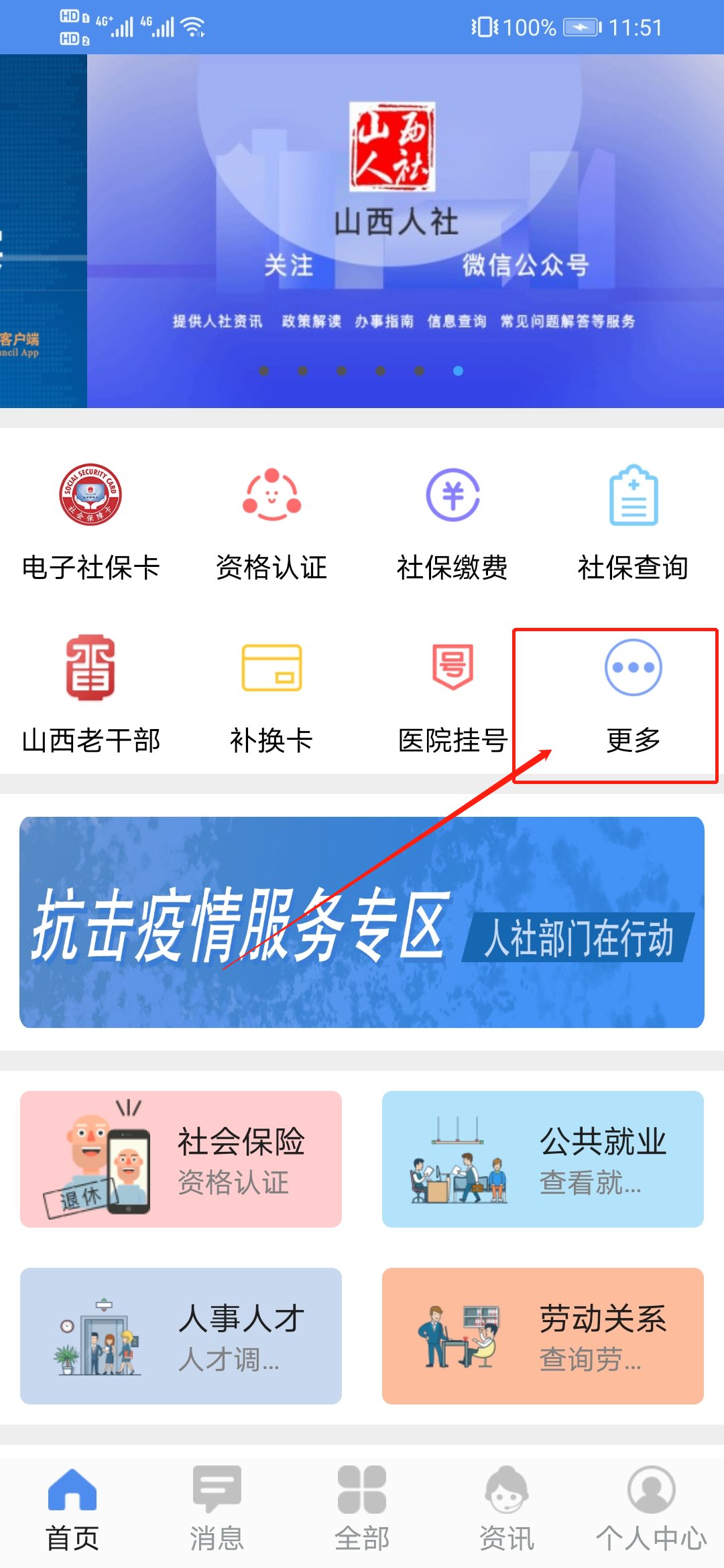The image size is (724, 1568).
Task: Open 山西老干部 service
Action: tap(90, 694)
